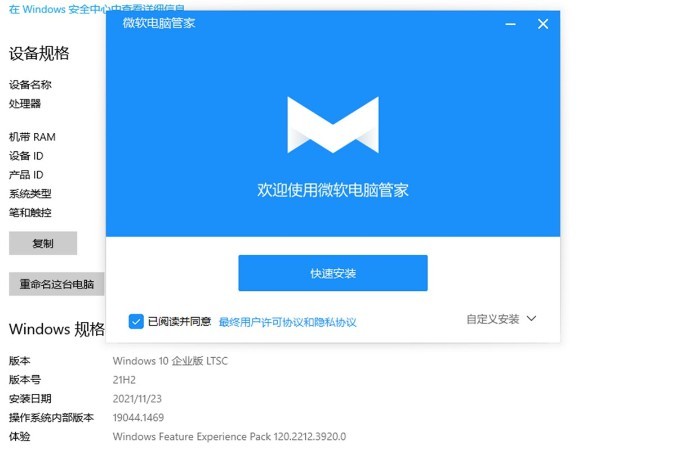Select 重命名这台电脑 button
Screen dimensions: 676x450
click(x=57, y=284)
